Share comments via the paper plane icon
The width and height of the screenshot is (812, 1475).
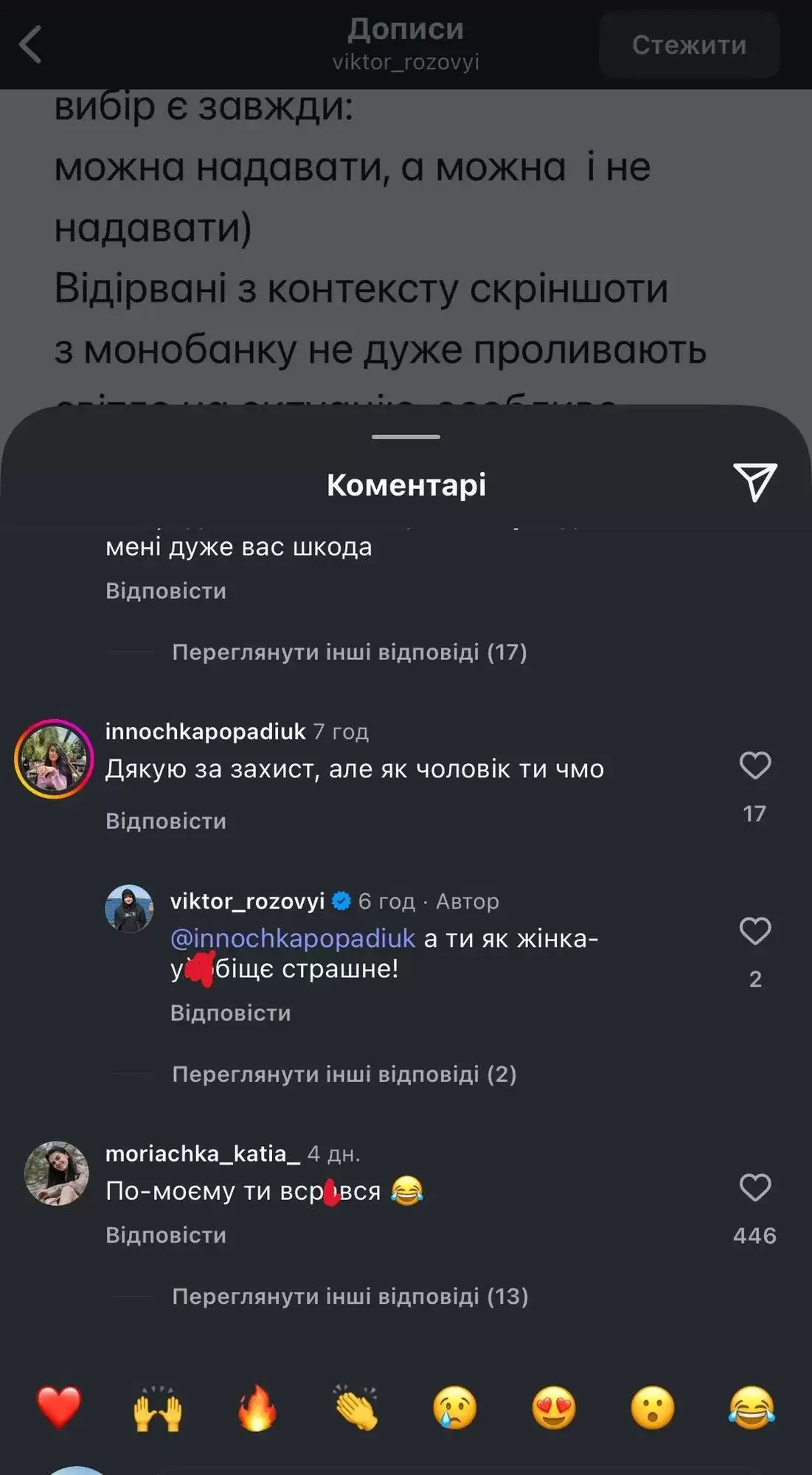click(754, 483)
